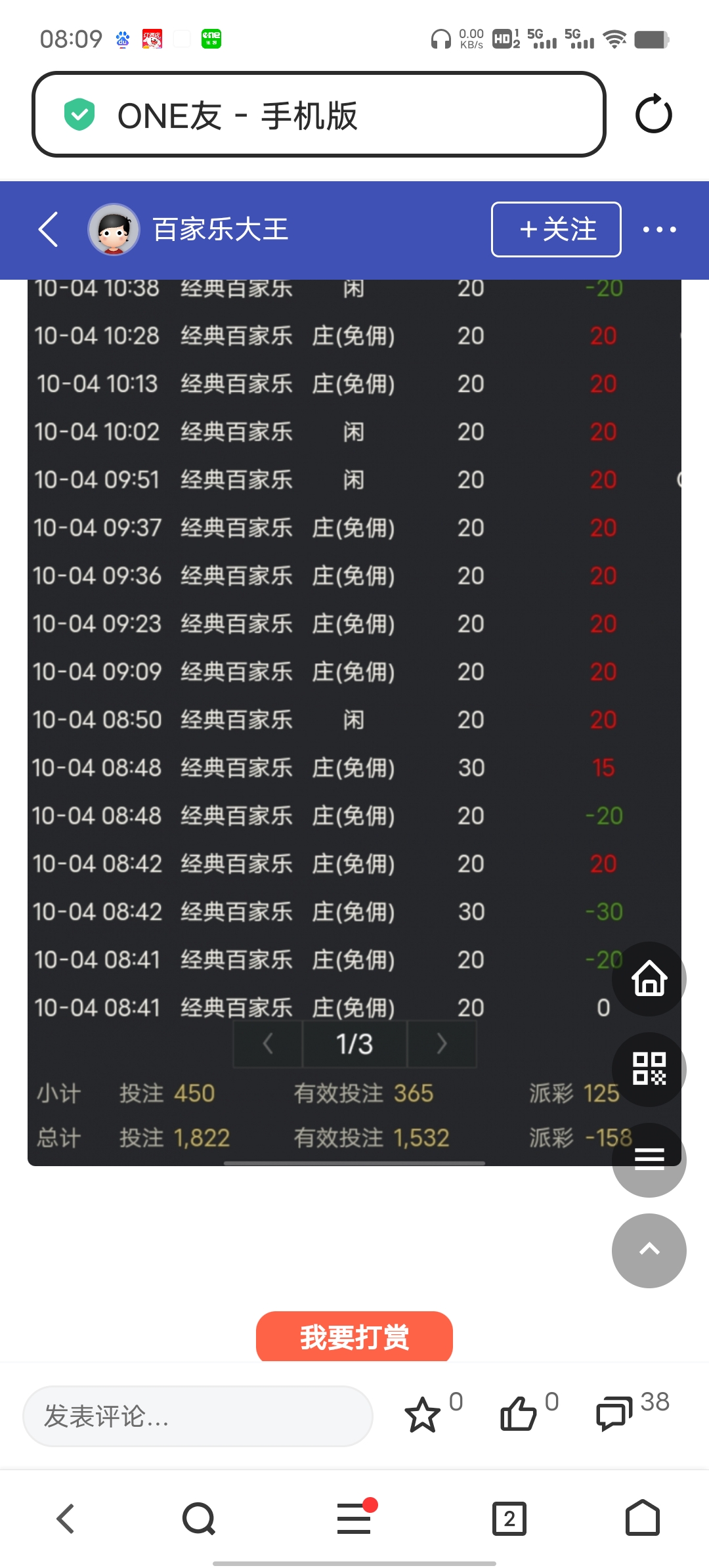Tap the site security shield in address bar
Screen dimensions: 709x1568
click(x=79, y=114)
